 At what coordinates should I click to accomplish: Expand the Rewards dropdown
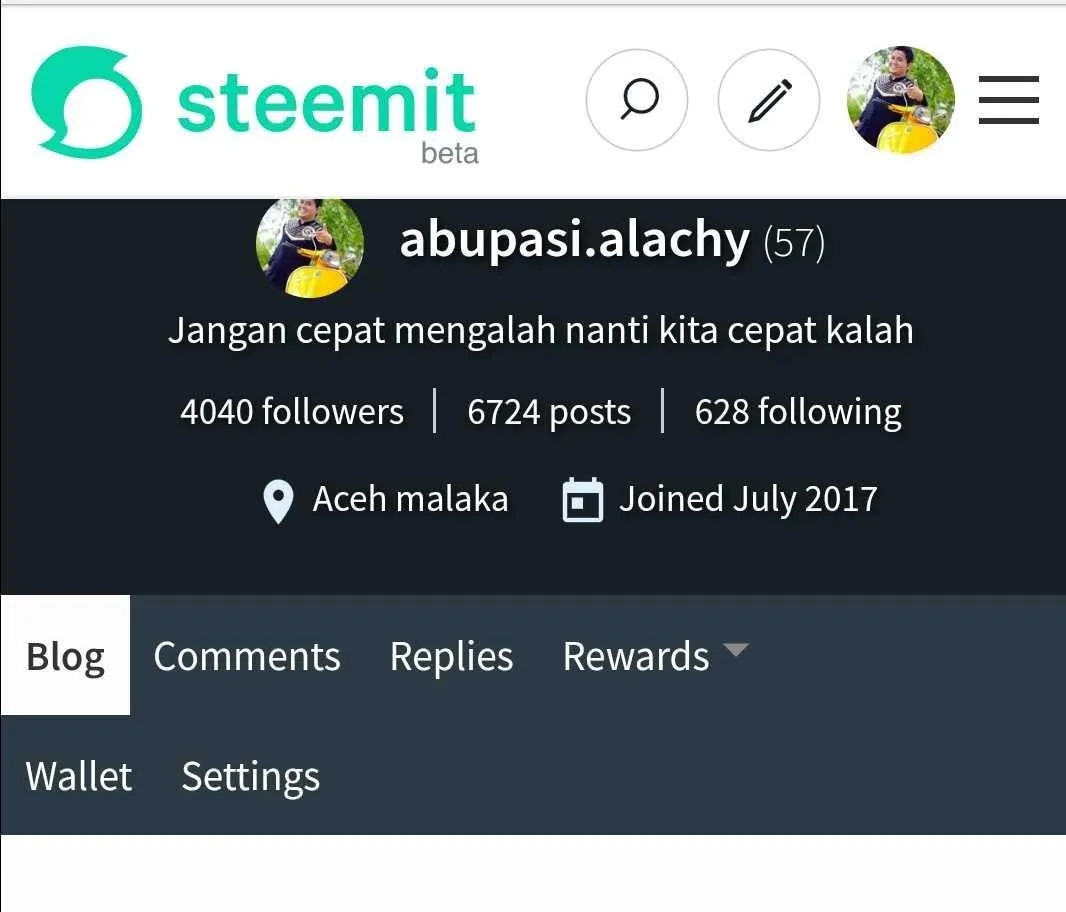click(x=655, y=656)
